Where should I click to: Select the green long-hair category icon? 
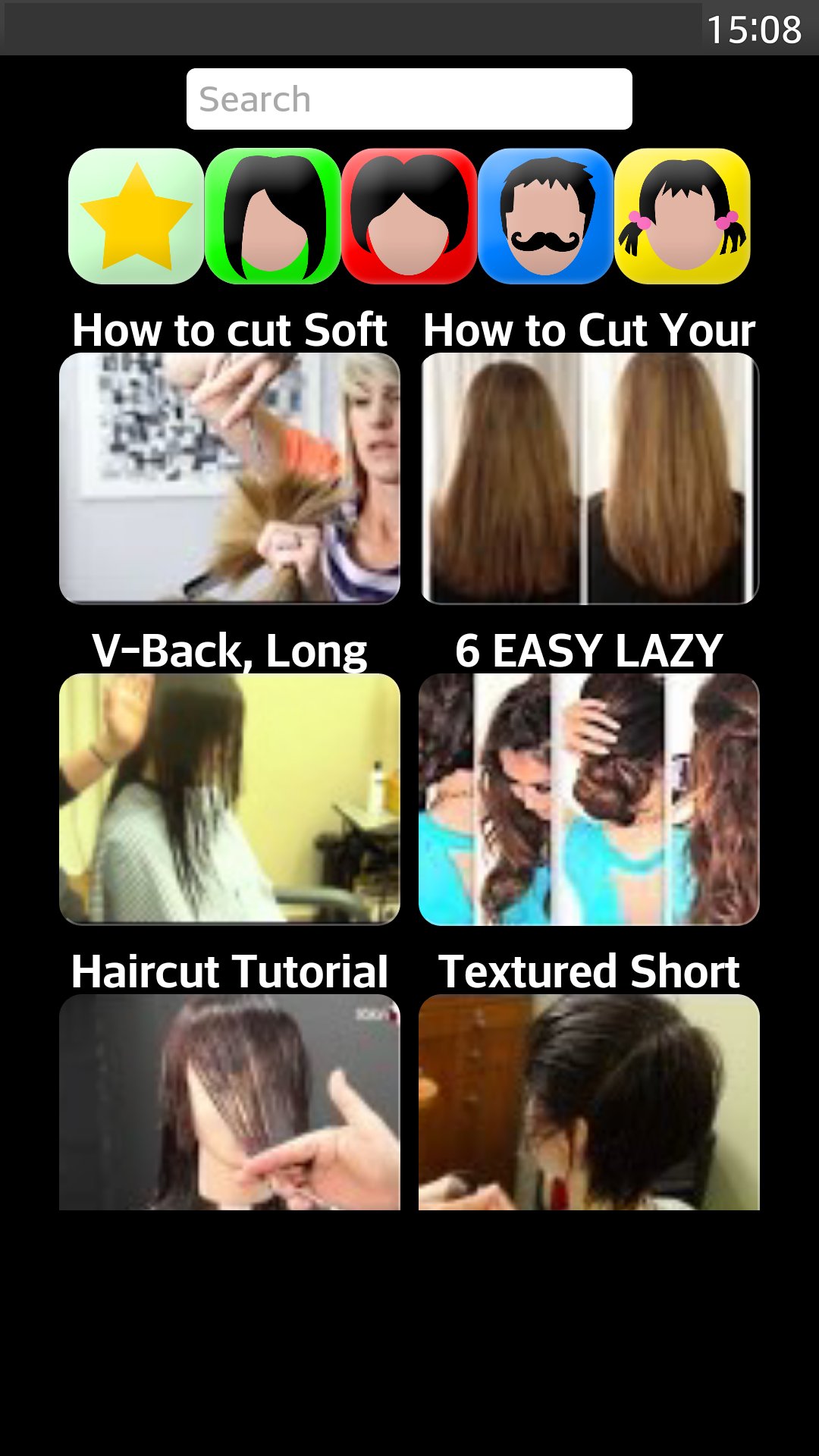[273, 216]
